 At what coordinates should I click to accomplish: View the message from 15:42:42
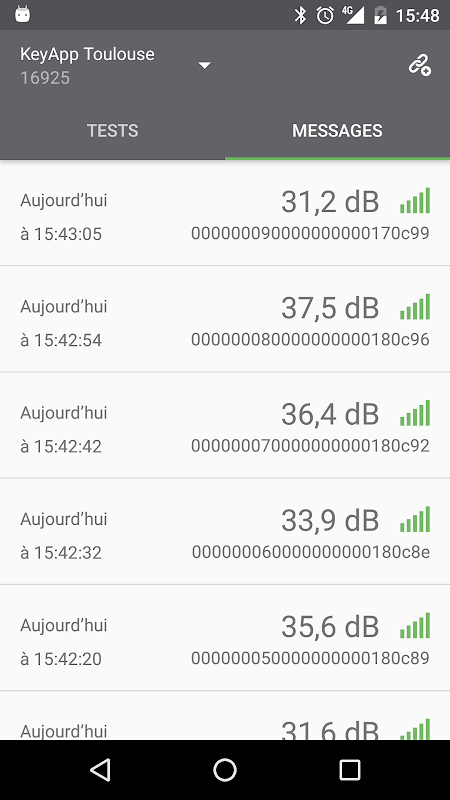pyautogui.click(x=225, y=425)
